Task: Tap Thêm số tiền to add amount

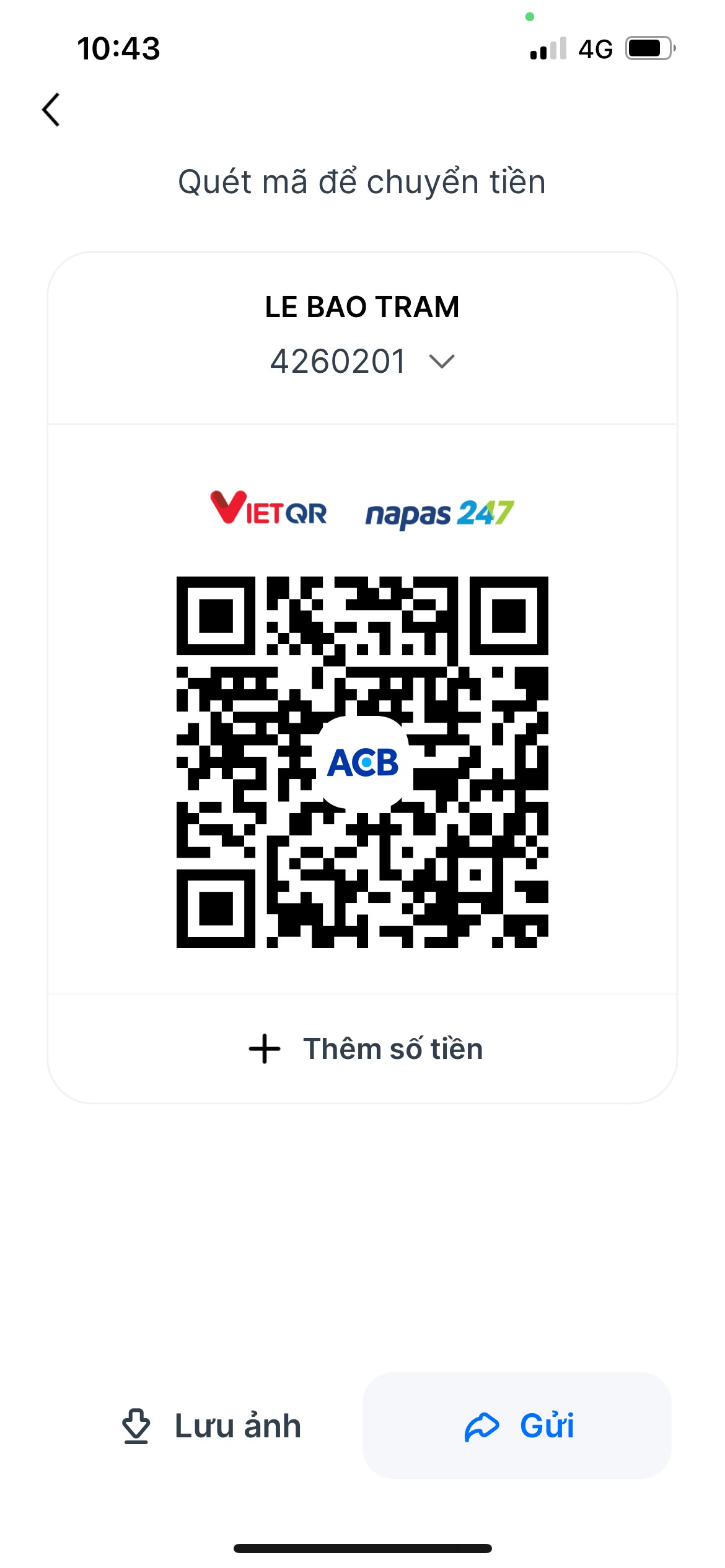Action: pos(365,1048)
